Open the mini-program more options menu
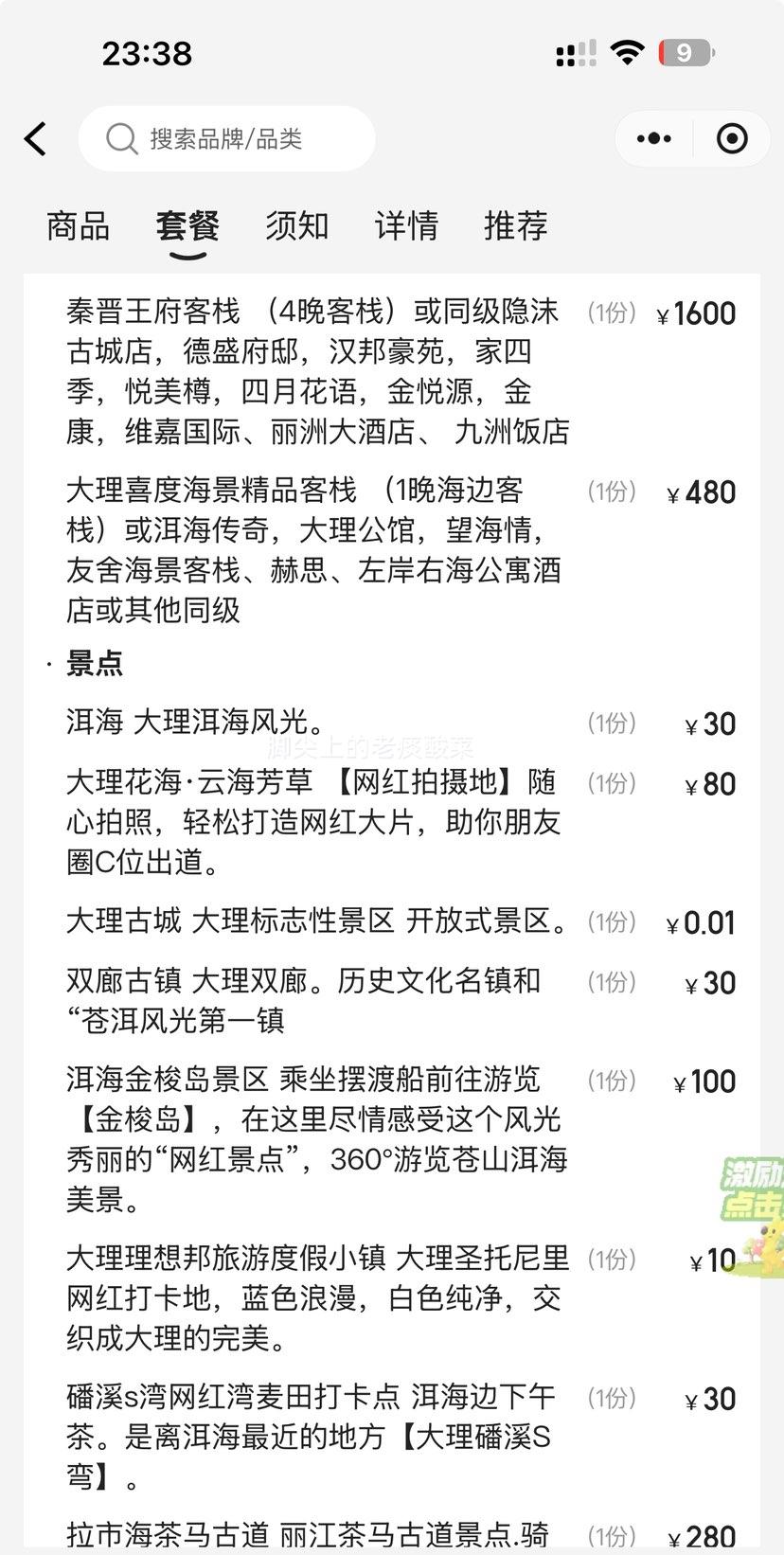Image resolution: width=784 pixels, height=1555 pixels. tap(654, 139)
